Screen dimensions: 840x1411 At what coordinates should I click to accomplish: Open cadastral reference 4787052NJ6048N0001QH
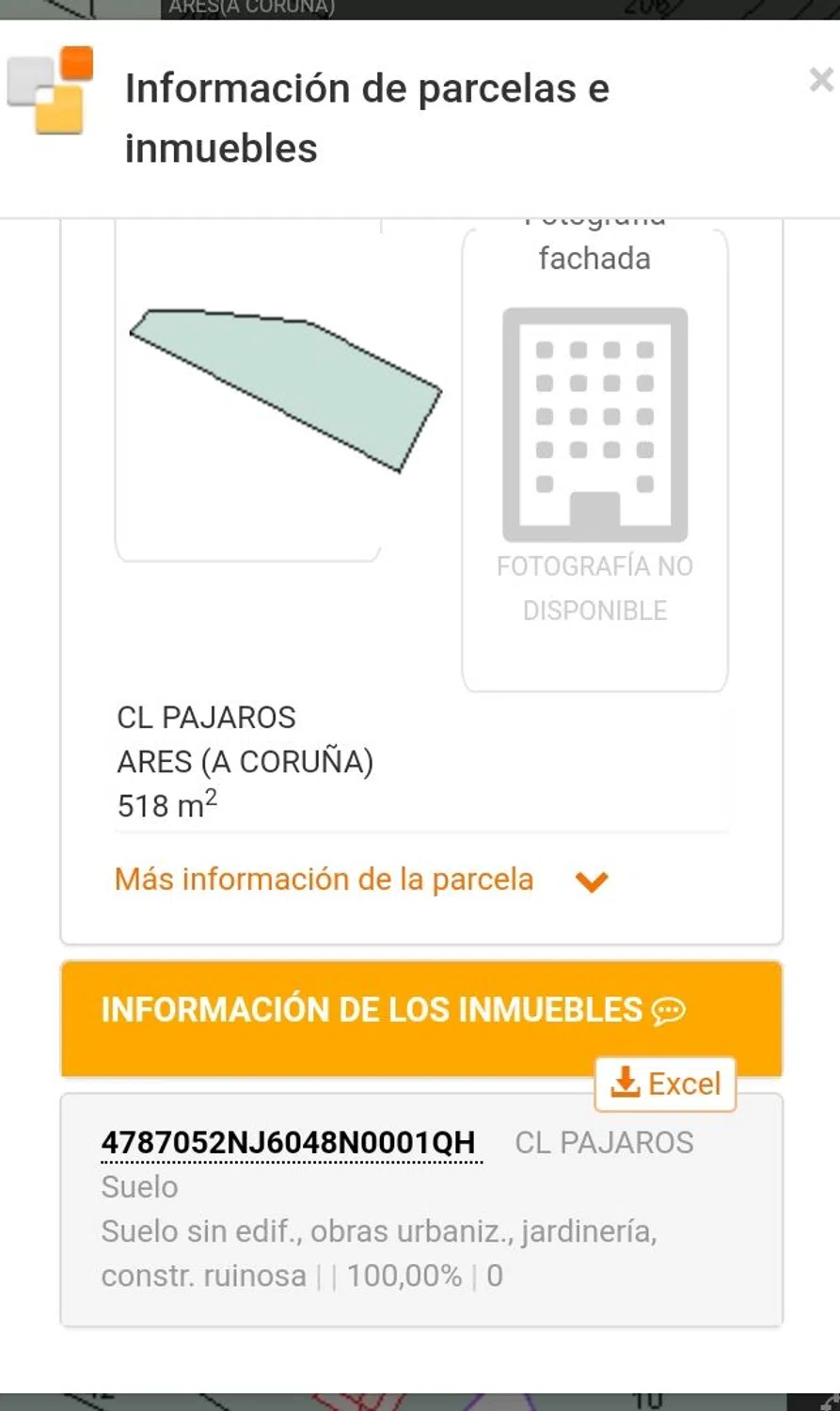[289, 1143]
